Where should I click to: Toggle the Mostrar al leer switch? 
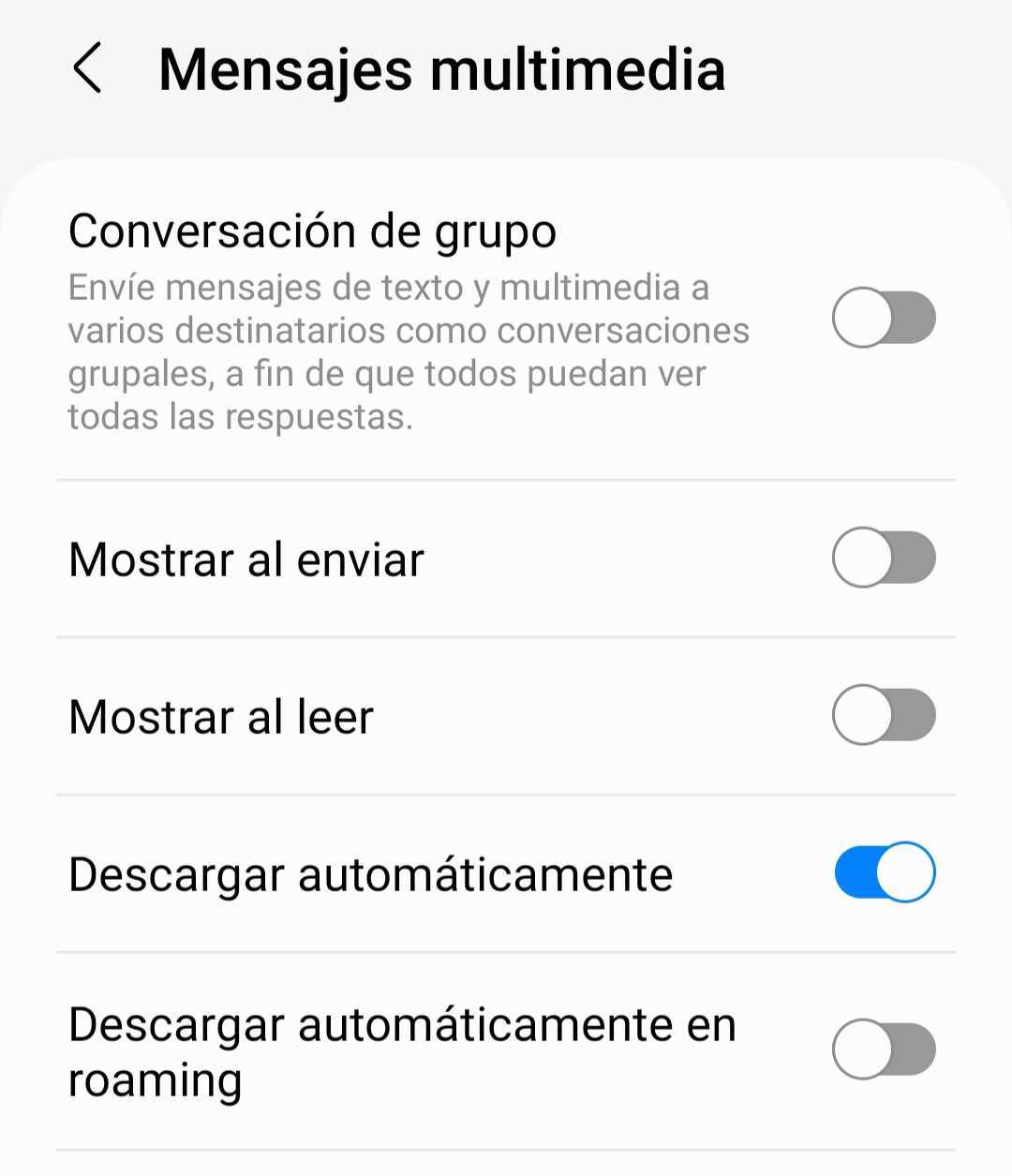tap(884, 715)
